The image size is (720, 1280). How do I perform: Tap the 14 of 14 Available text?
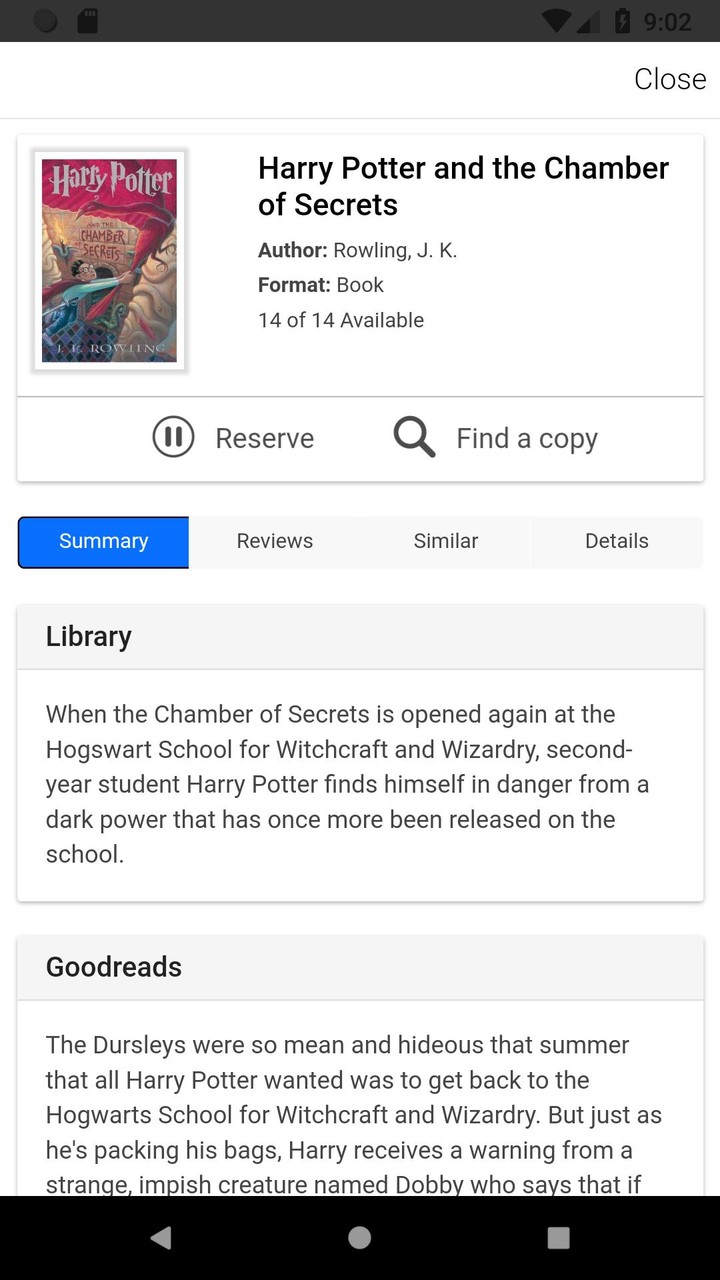340,320
